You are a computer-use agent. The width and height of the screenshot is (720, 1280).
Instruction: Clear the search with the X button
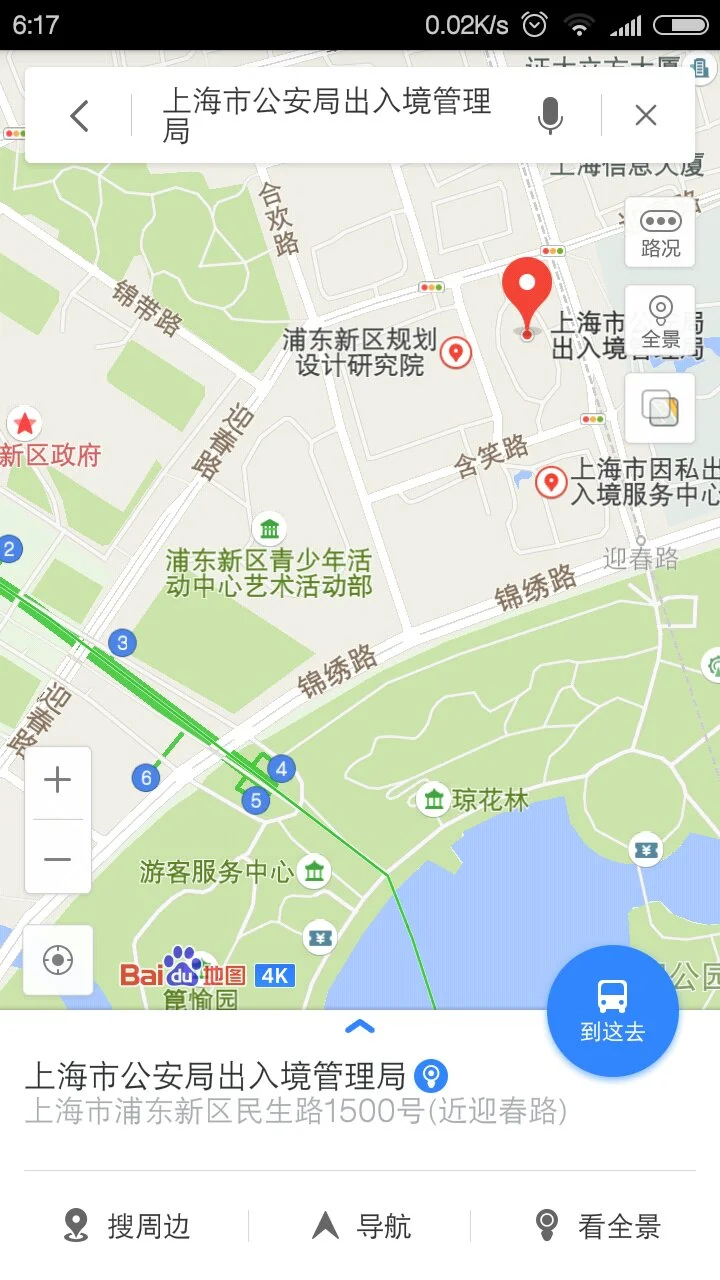pyautogui.click(x=645, y=115)
